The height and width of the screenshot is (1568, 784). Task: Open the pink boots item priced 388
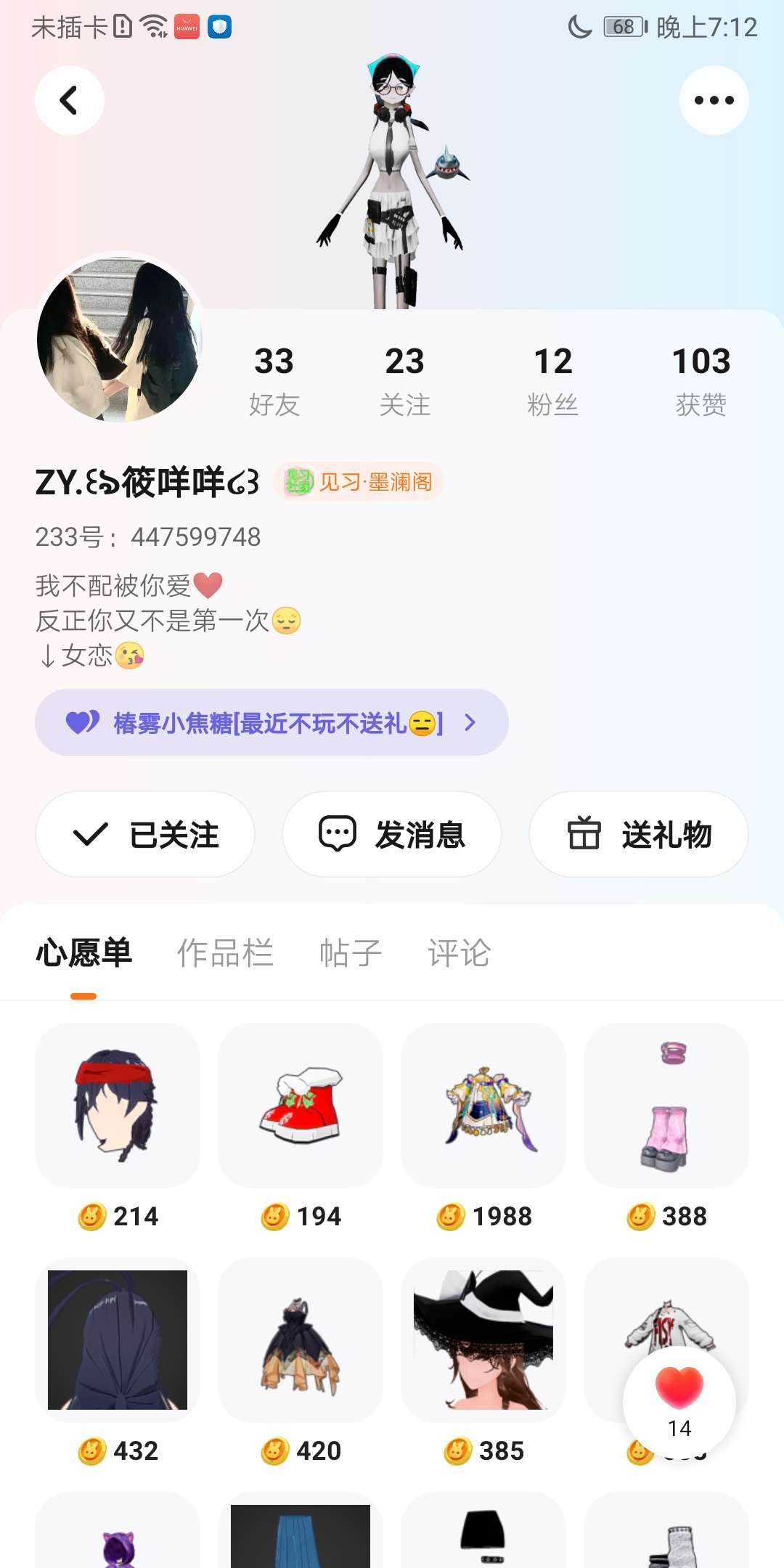(x=666, y=1105)
